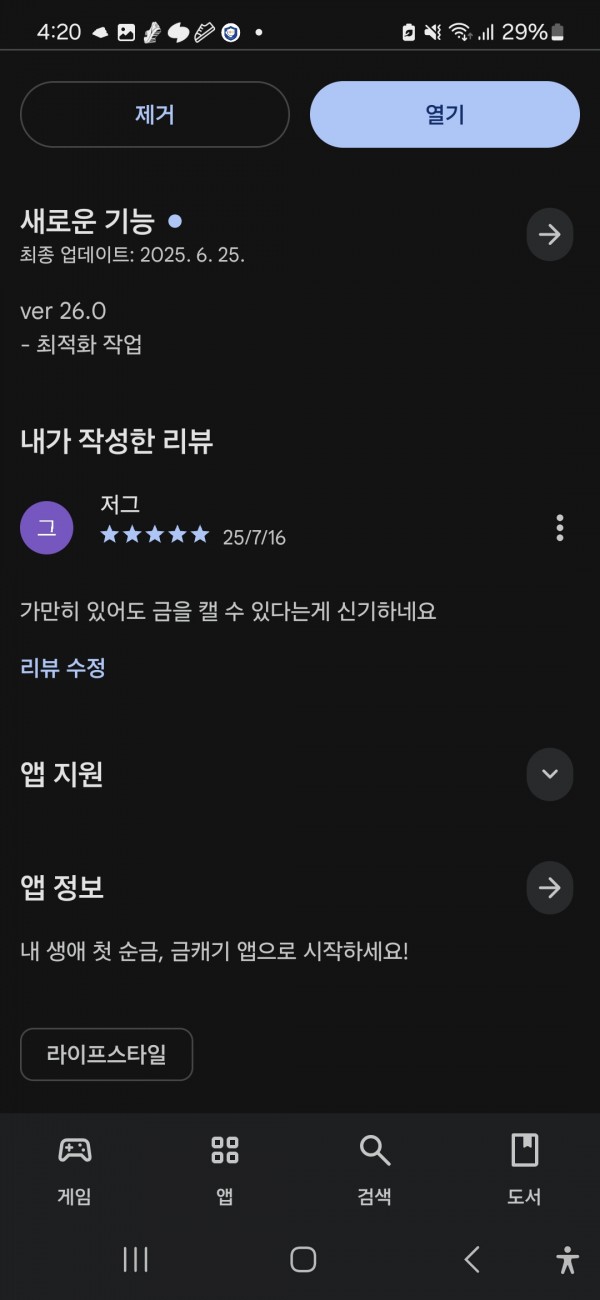Open the overflow menu on my review
This screenshot has height=1300, width=600.
[560, 527]
